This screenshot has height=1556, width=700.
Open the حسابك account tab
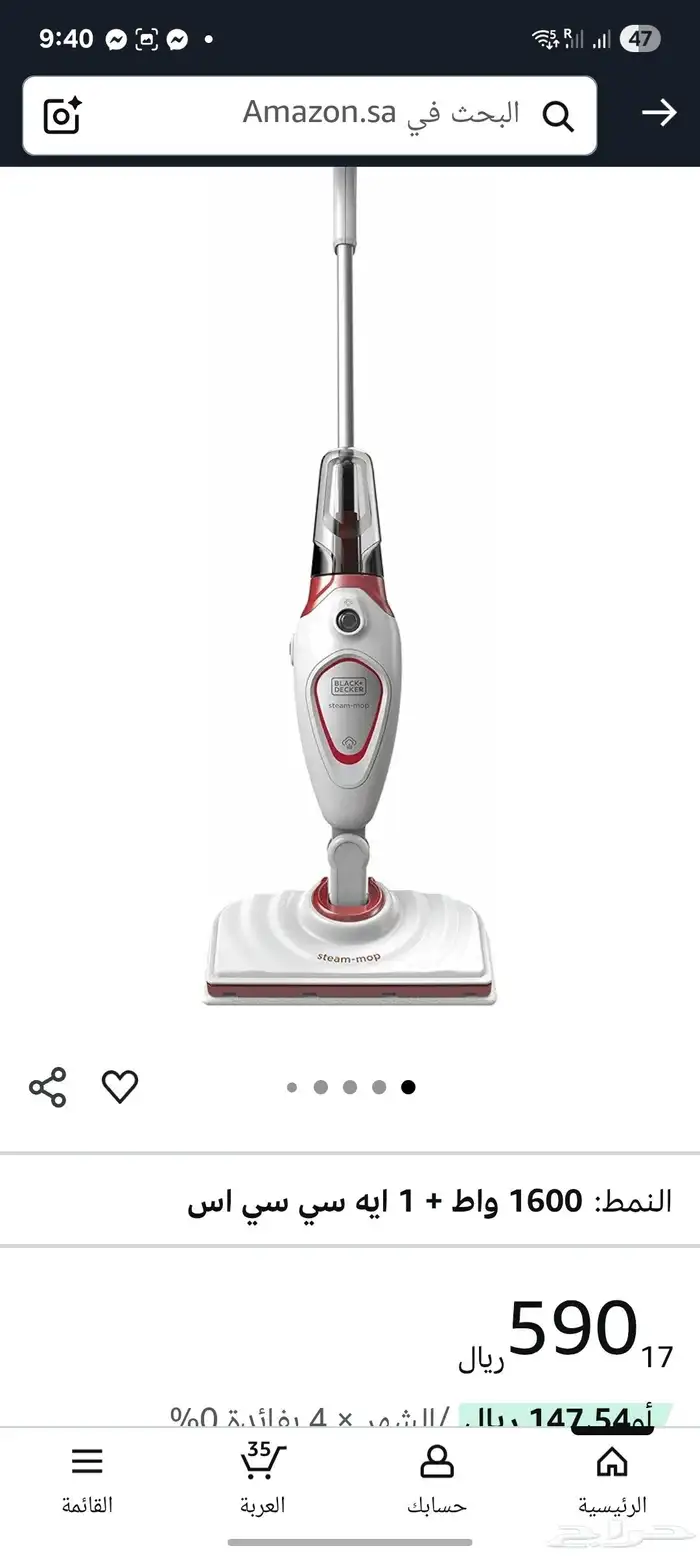[437, 1479]
